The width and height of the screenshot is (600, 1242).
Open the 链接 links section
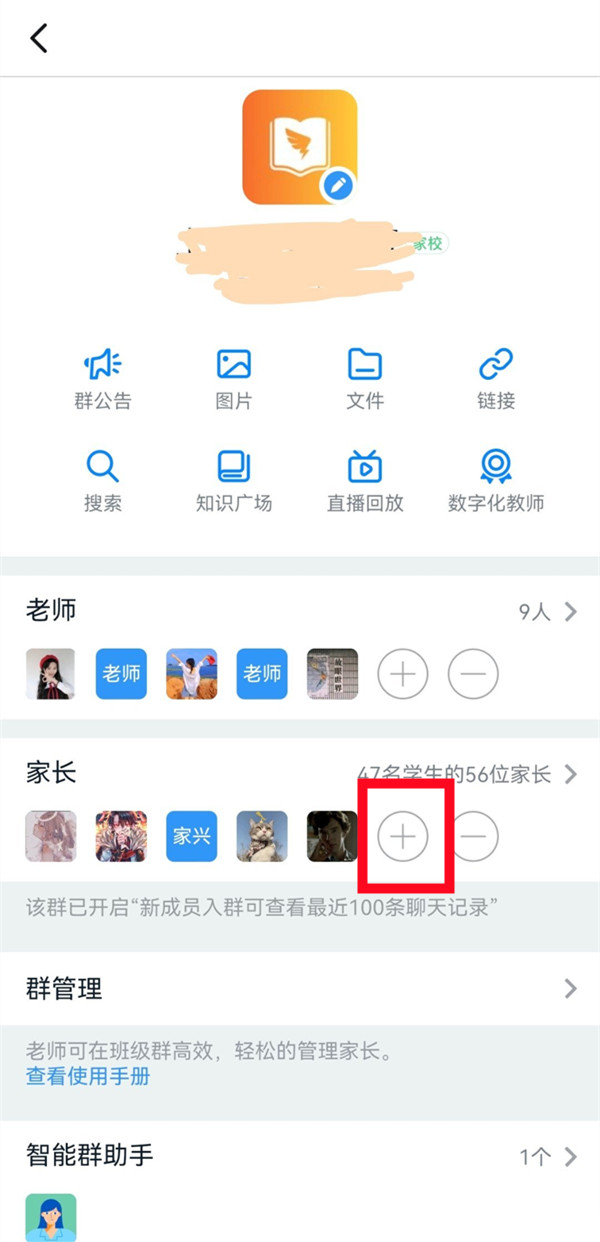496,380
